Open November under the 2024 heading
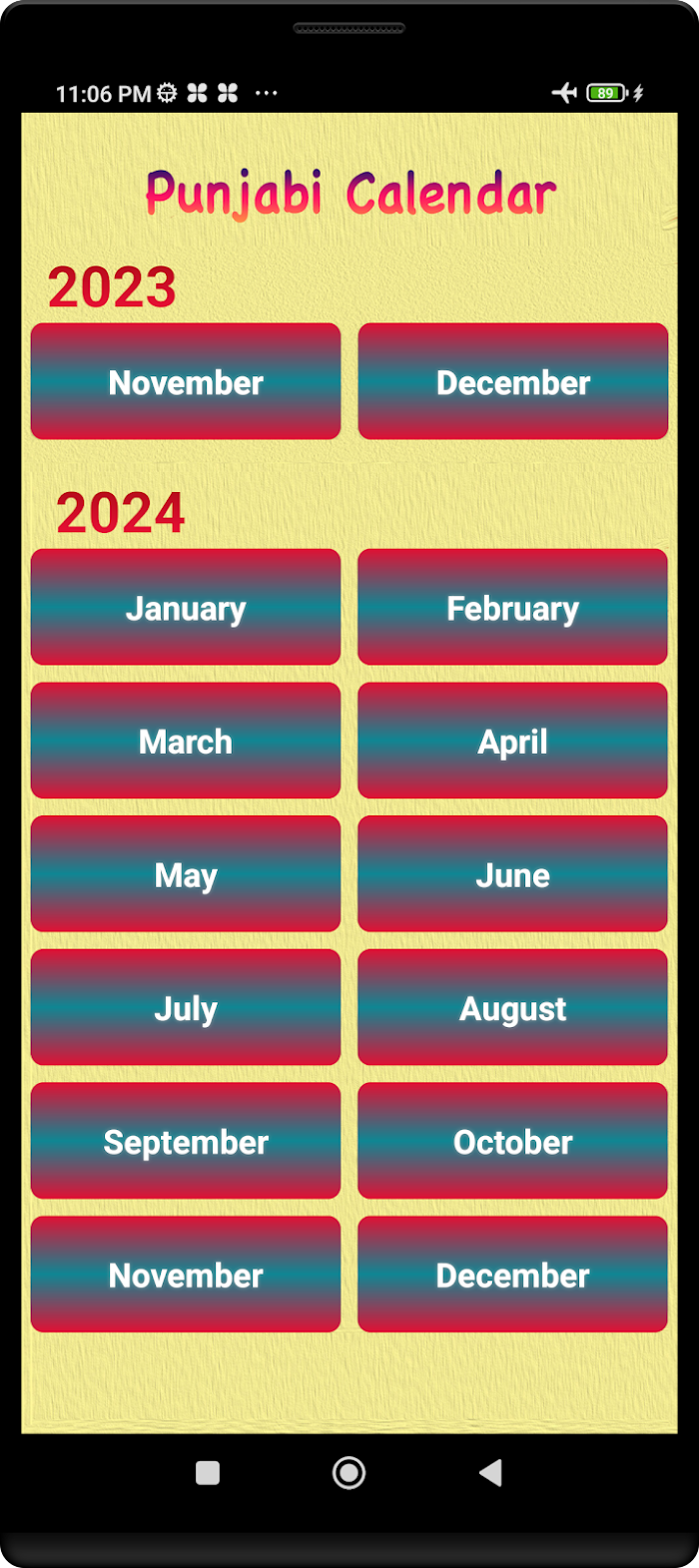The height and width of the screenshot is (1568, 699). pos(186,1275)
